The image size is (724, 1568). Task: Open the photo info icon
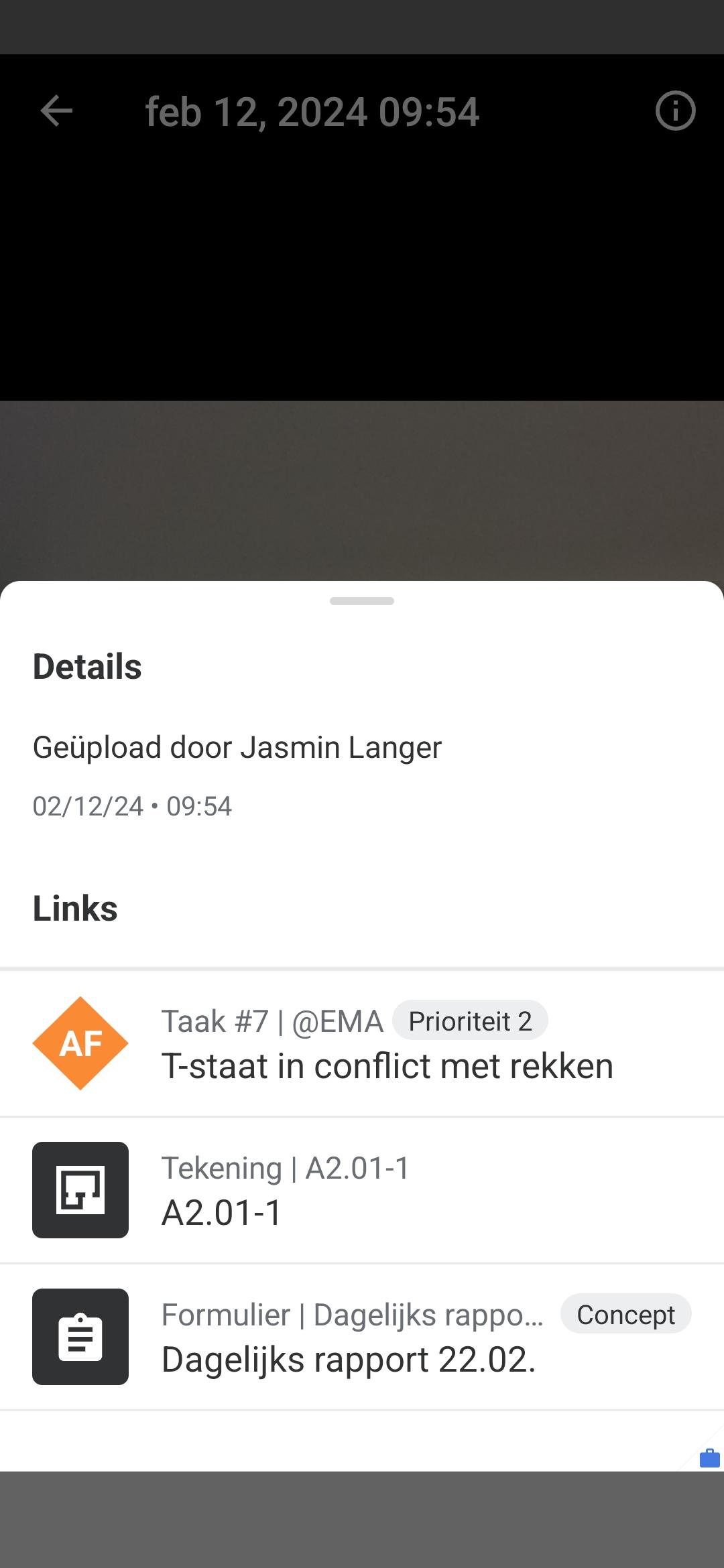click(x=675, y=111)
